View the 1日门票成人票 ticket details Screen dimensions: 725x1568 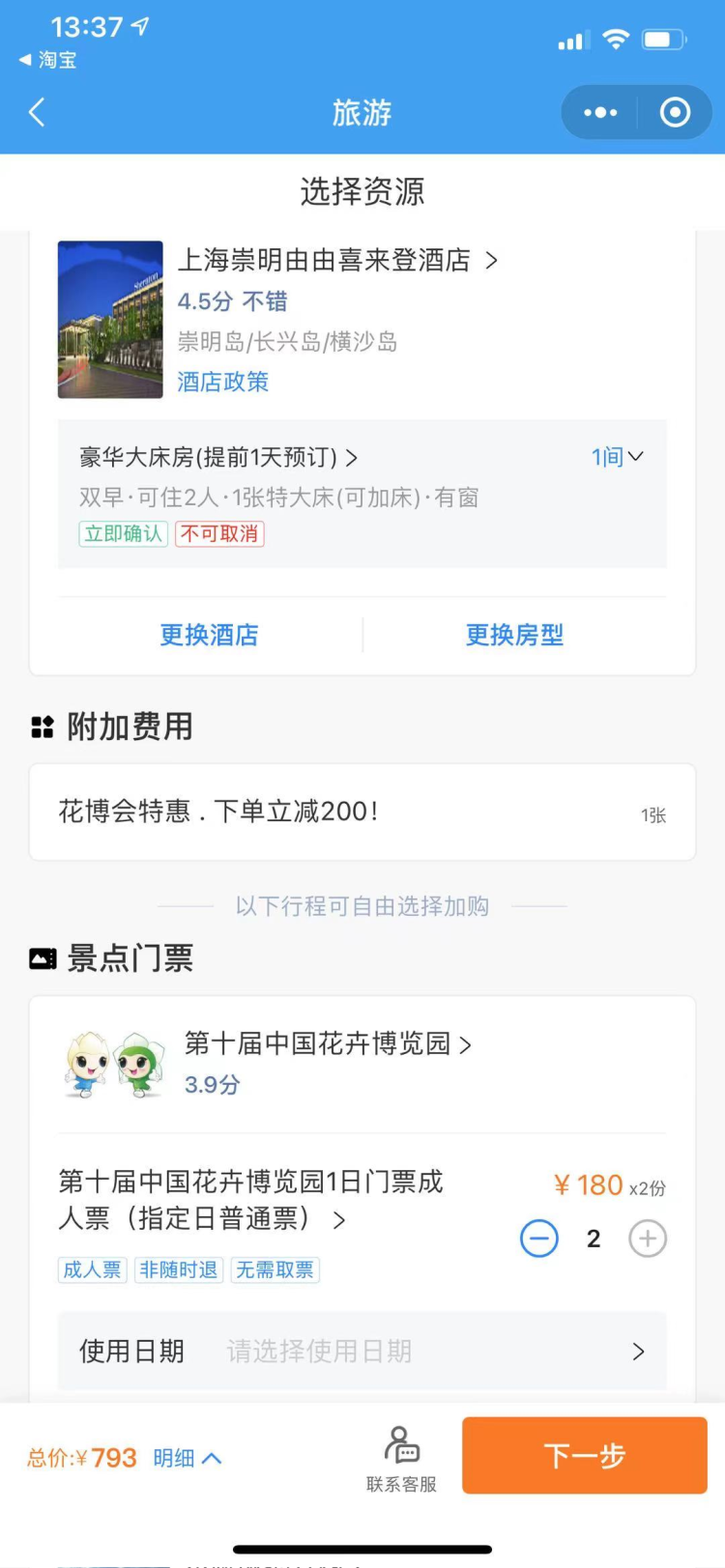[251, 1200]
